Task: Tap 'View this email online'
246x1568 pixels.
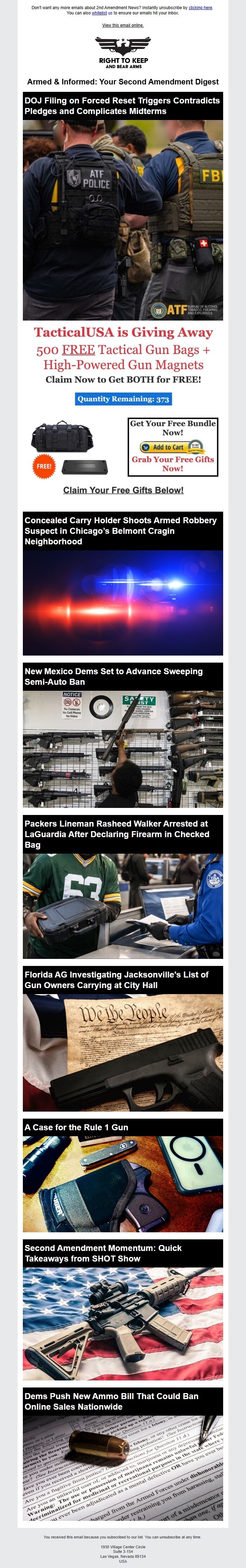Action: 123,26
